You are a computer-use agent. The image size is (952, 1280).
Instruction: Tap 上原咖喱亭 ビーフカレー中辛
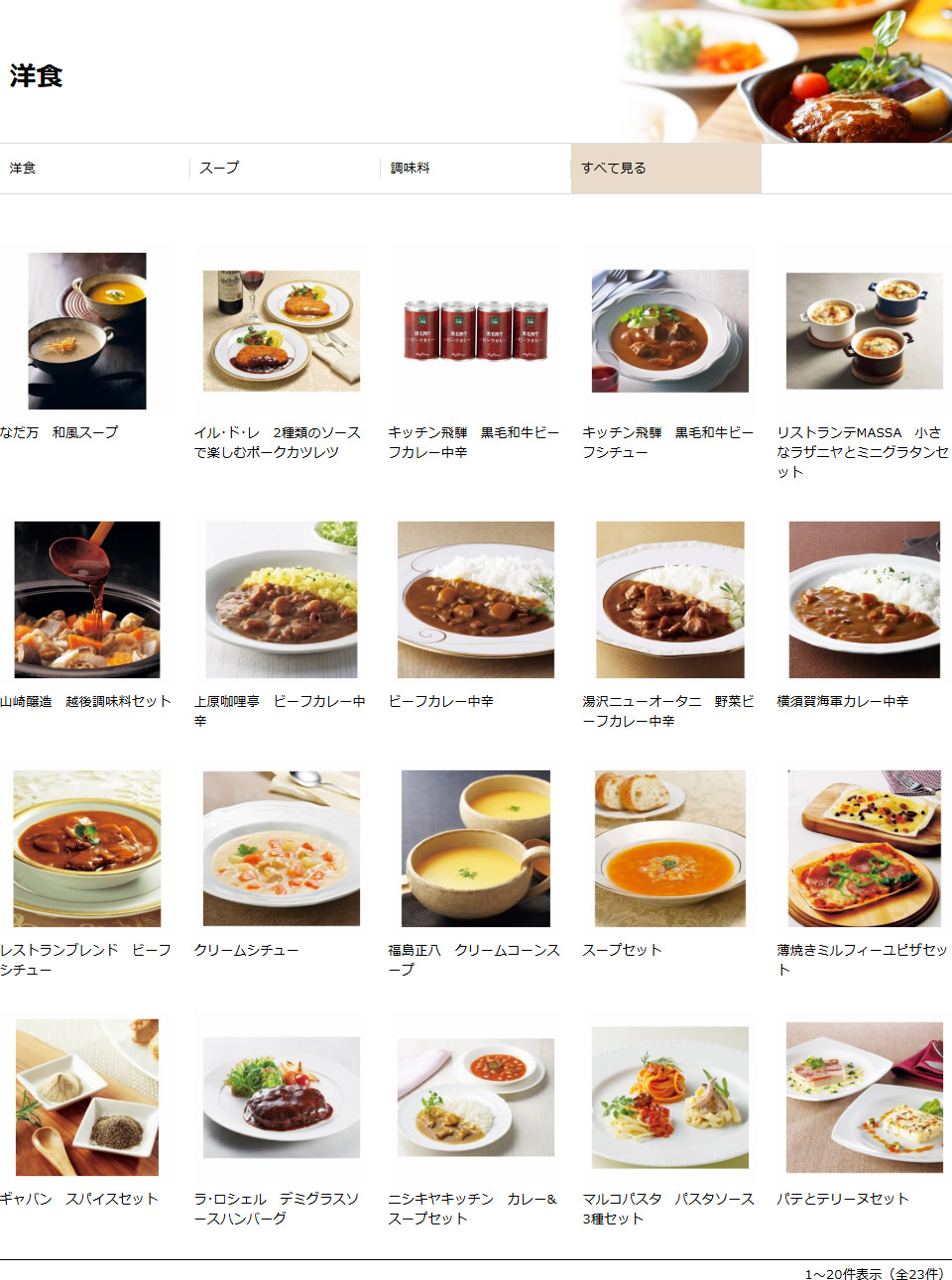(x=282, y=600)
